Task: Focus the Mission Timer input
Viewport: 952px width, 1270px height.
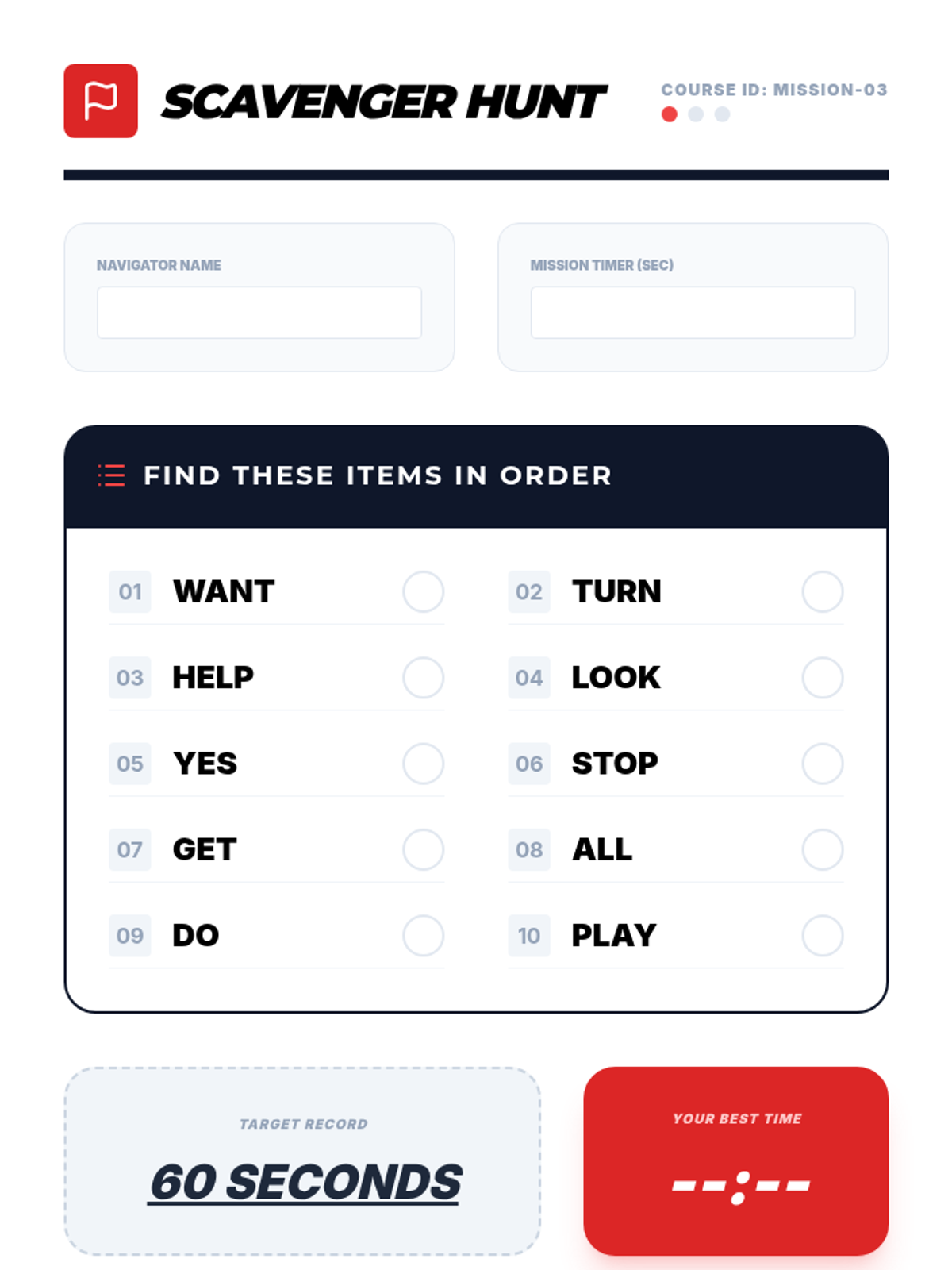Action: coord(693,313)
